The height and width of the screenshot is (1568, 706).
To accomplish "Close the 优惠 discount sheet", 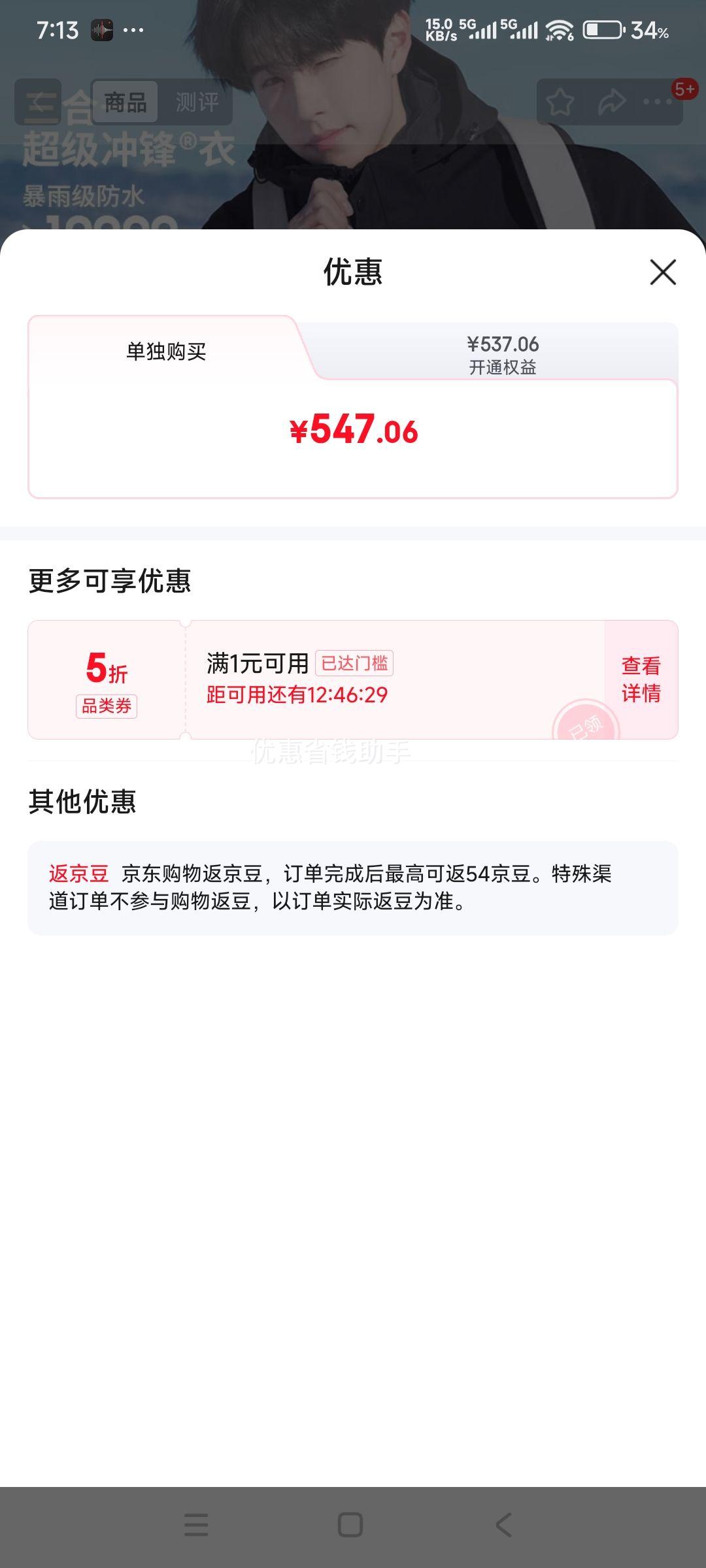I will 663,272.
